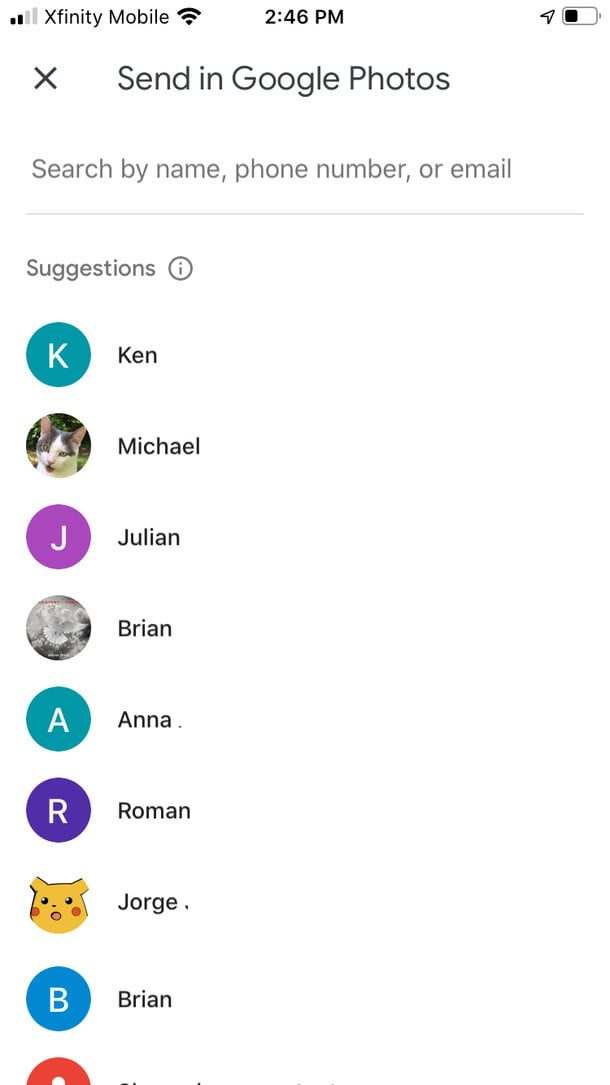Choose Roman as recipient
The image size is (610, 1085).
tap(153, 810)
